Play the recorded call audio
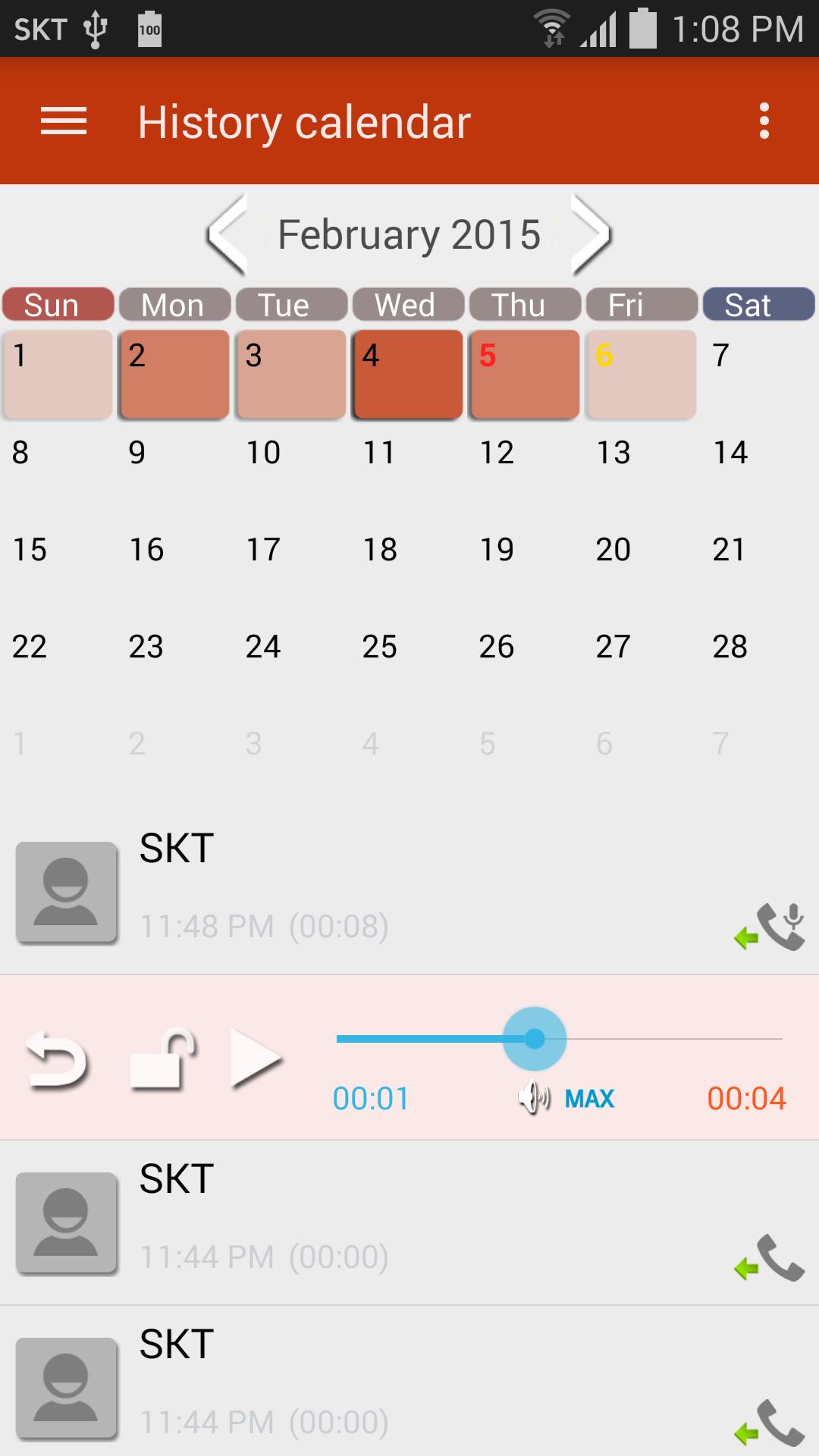 point(254,1060)
